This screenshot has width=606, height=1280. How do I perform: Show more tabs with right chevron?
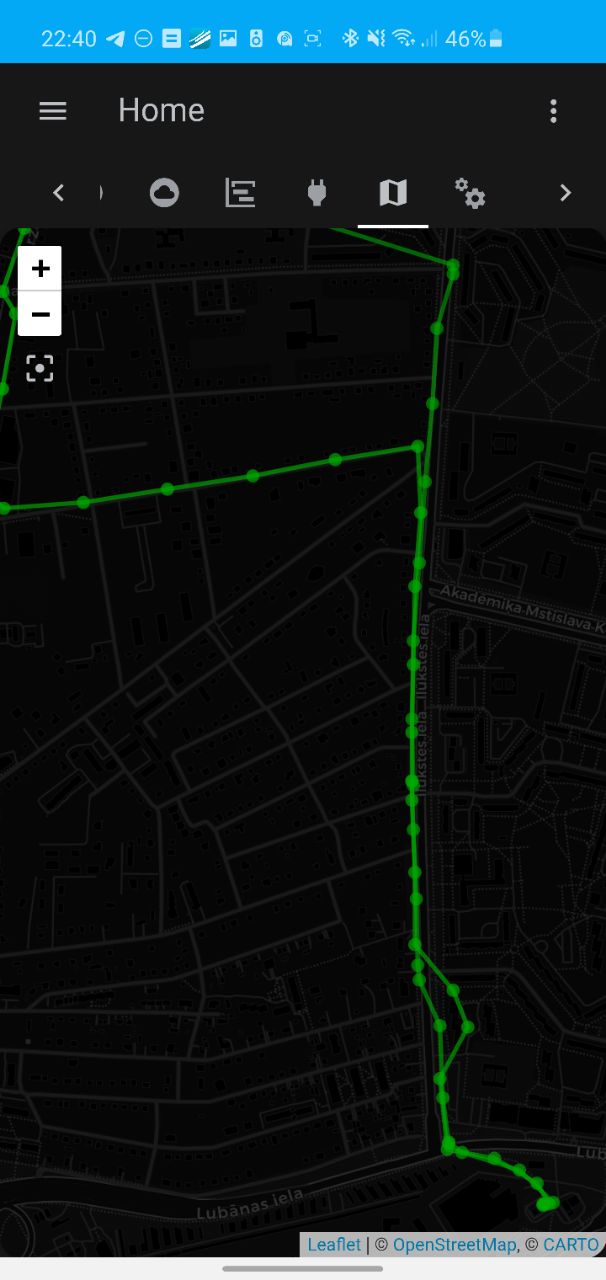(565, 193)
